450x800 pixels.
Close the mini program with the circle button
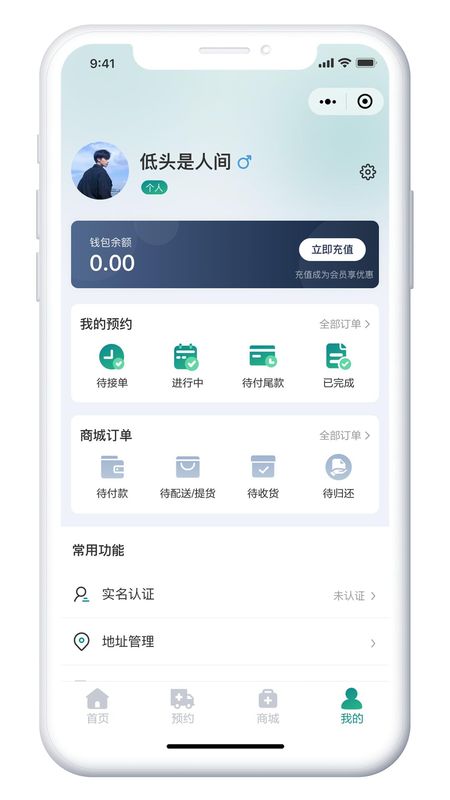[365, 102]
